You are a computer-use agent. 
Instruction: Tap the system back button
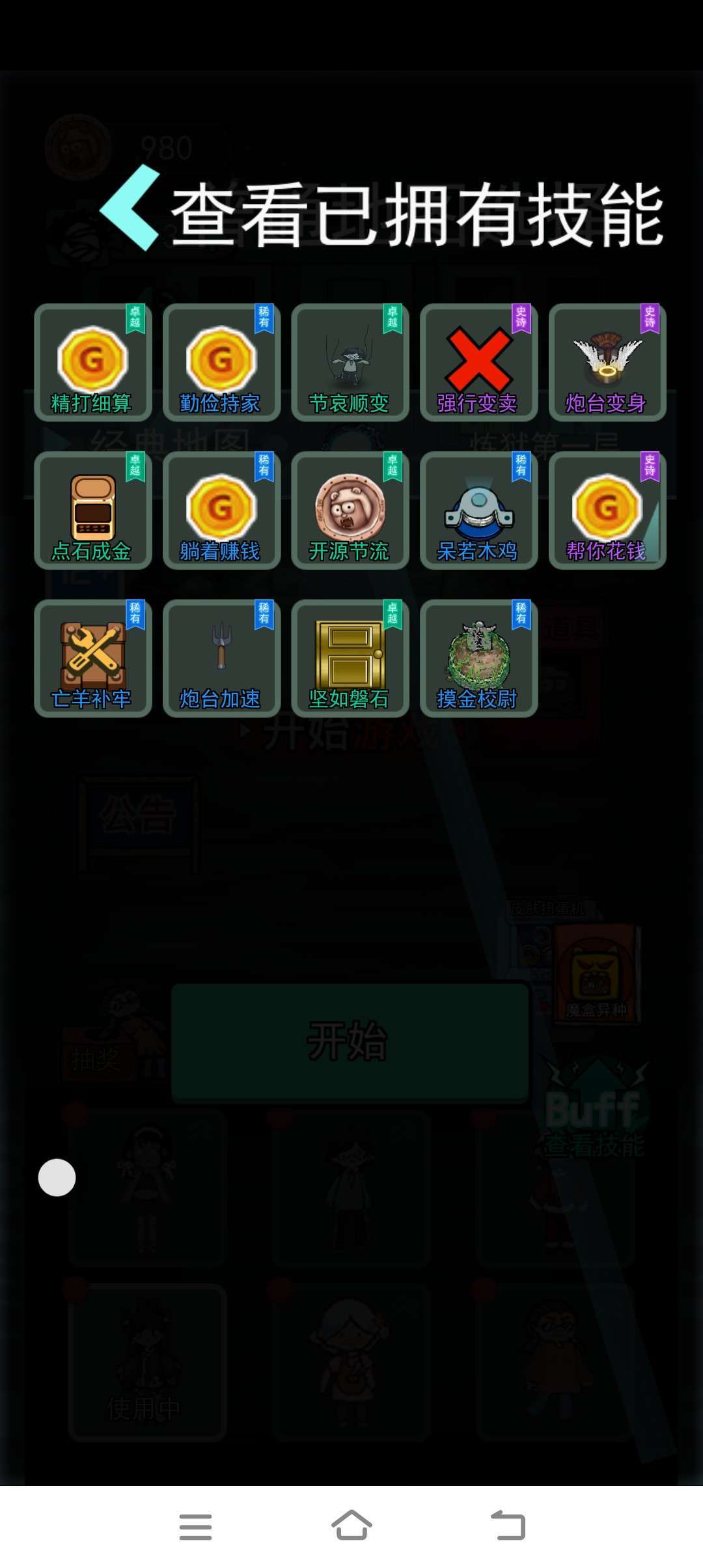508,1526
